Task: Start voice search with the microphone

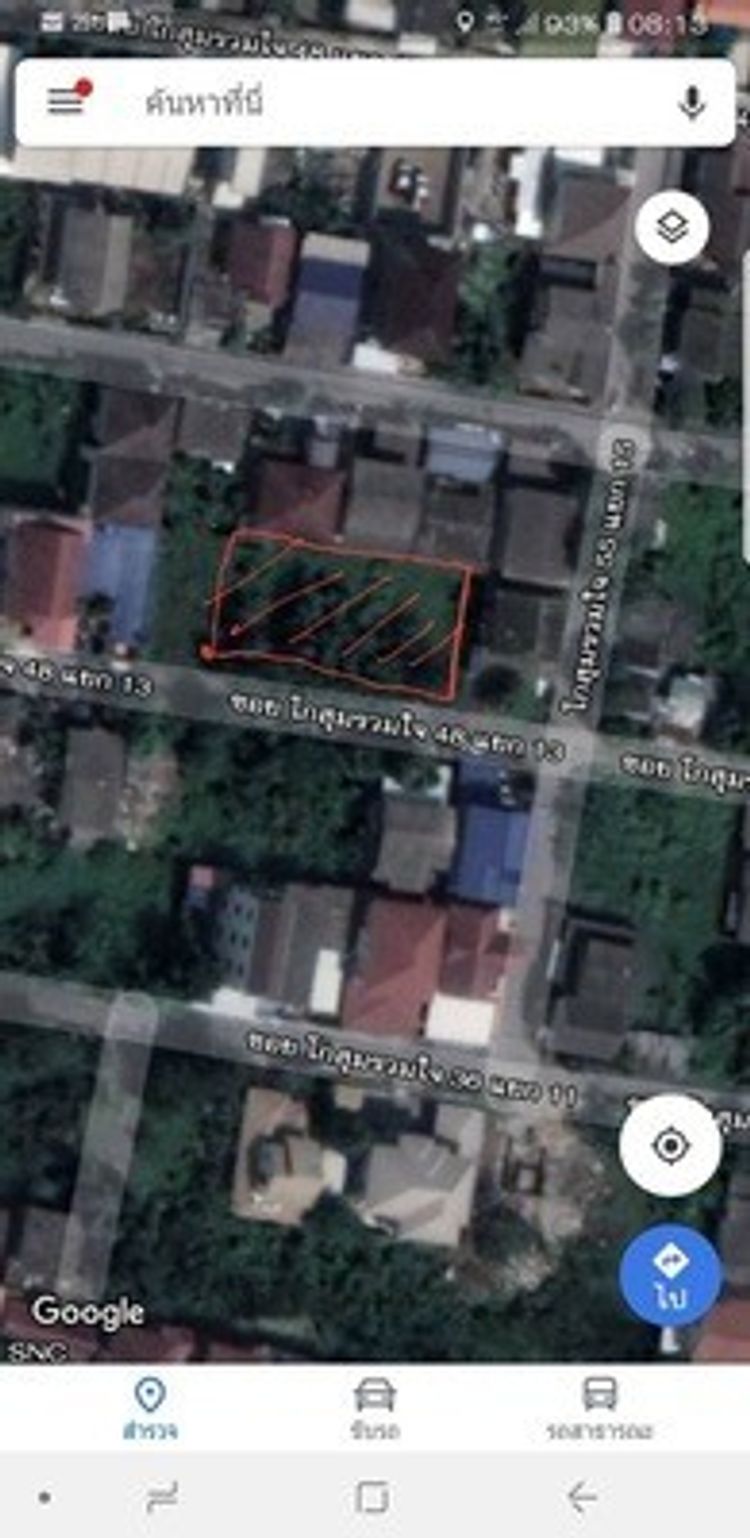Action: tap(692, 102)
